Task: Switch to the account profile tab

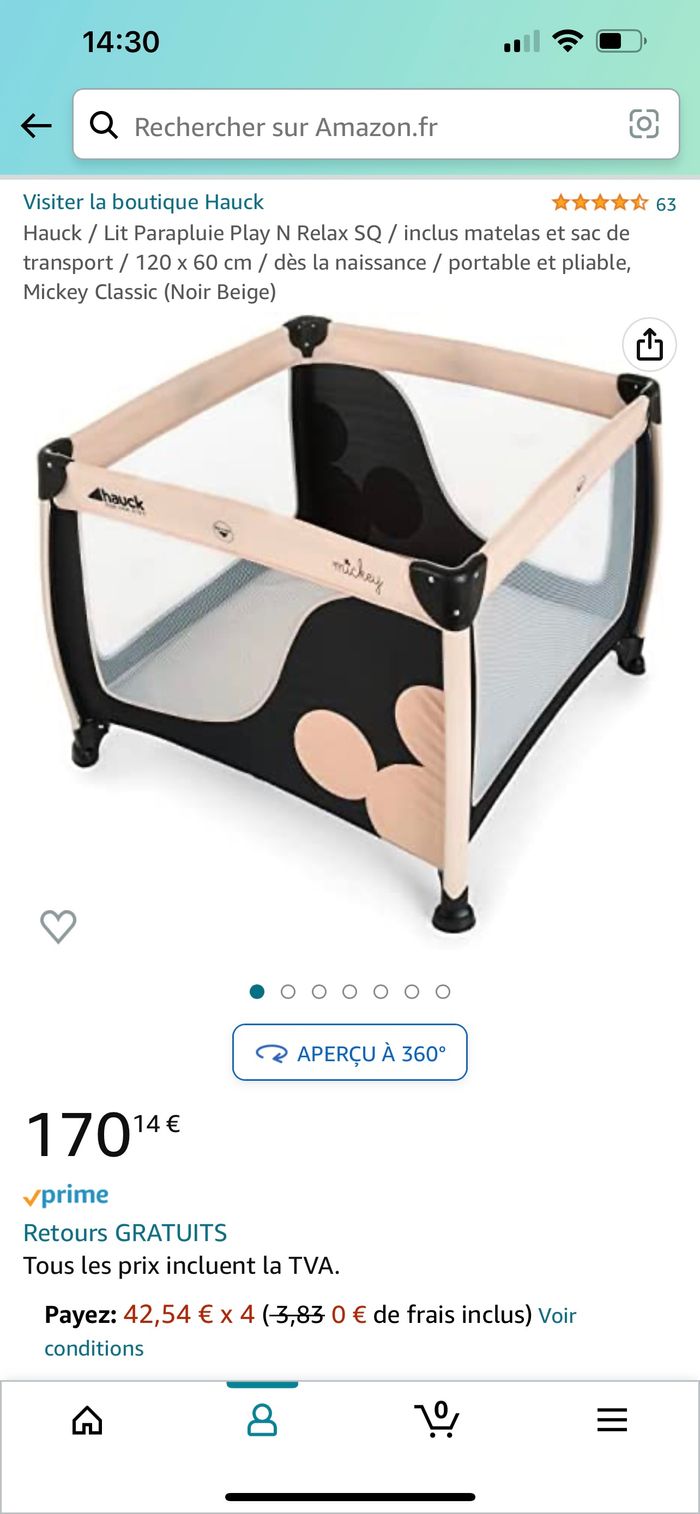Action: 262,1420
